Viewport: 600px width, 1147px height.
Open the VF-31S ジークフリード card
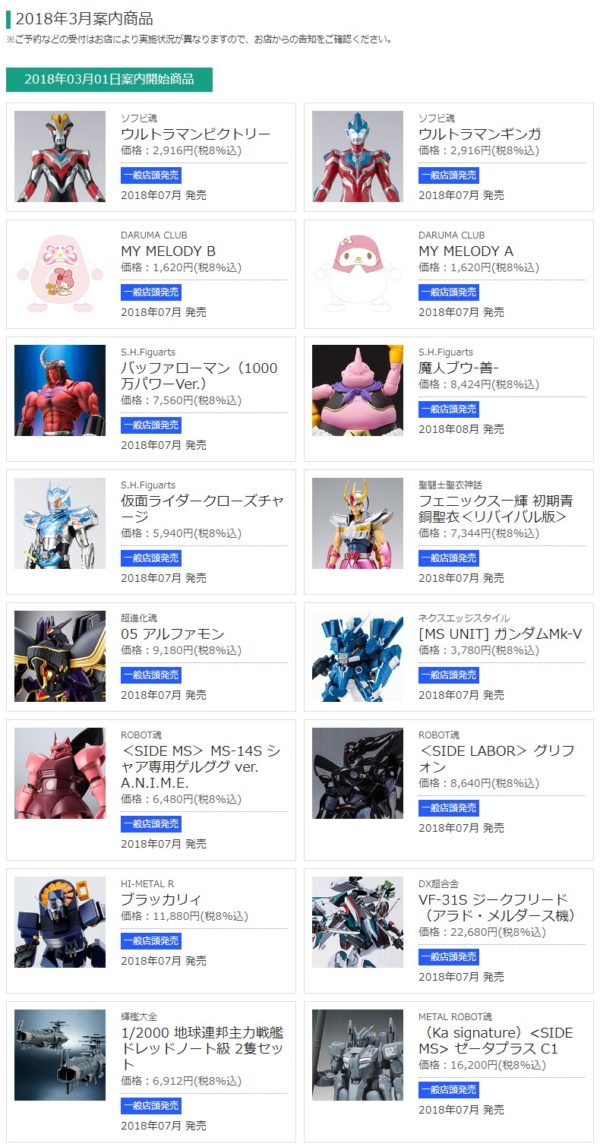point(493,907)
